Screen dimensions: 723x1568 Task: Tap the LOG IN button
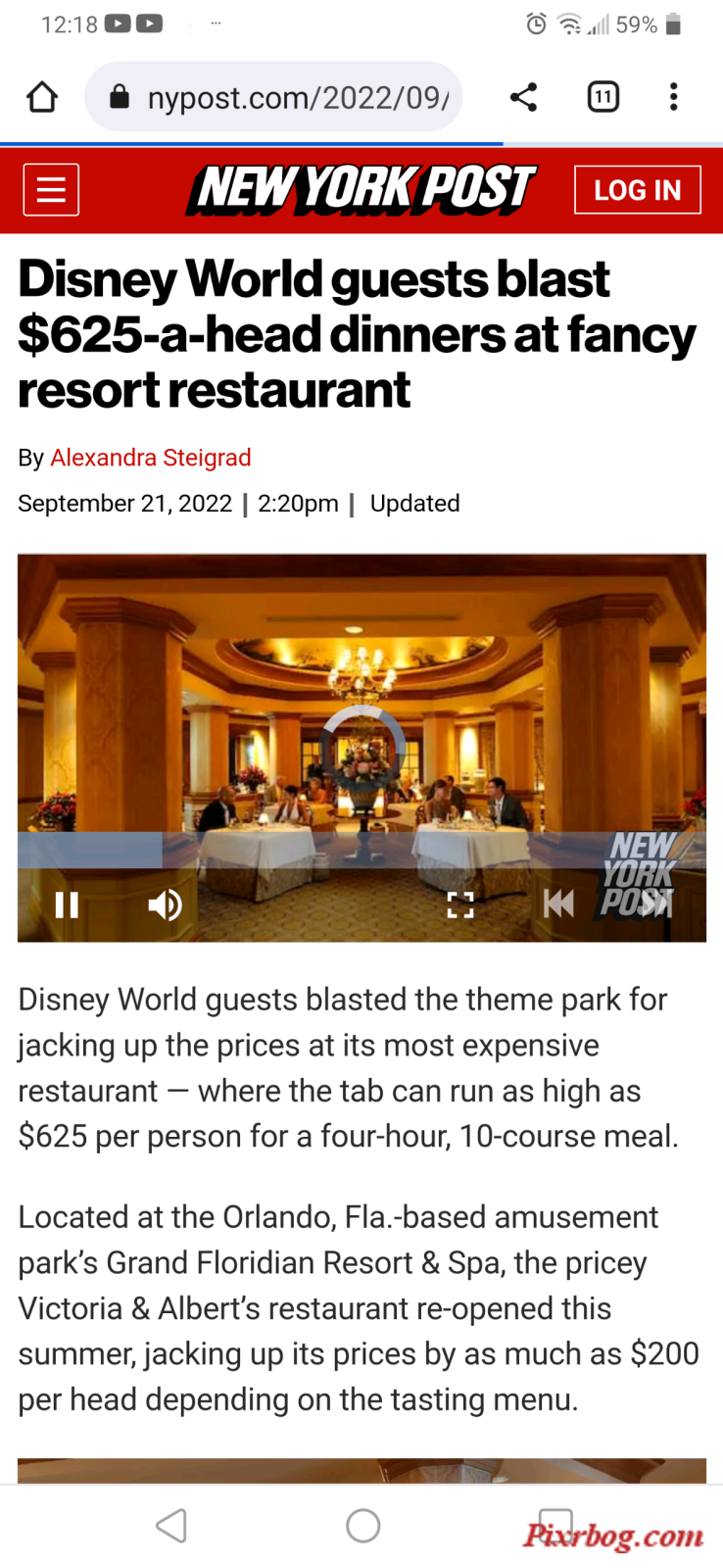coord(637,190)
